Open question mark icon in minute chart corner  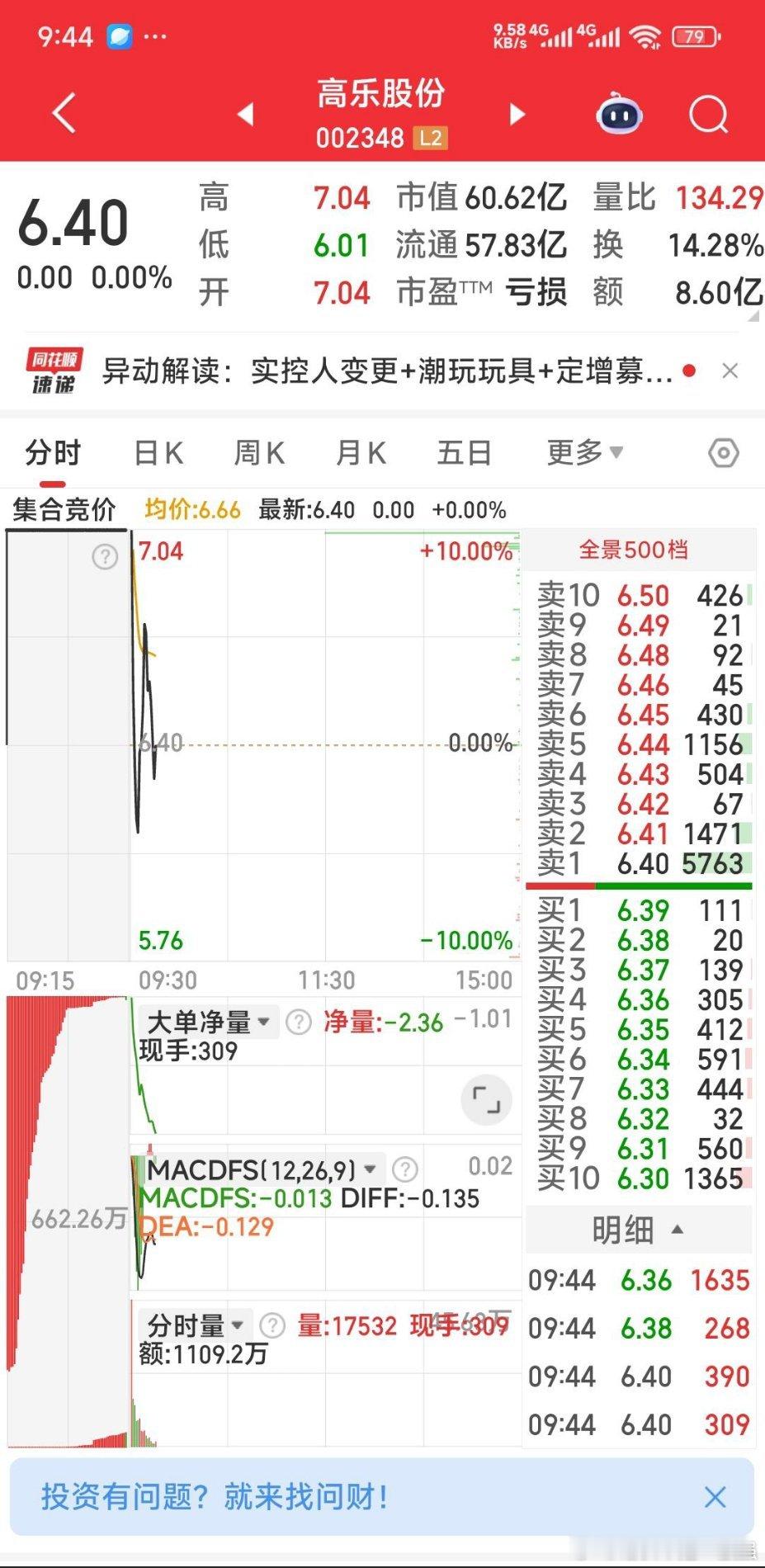coord(104,557)
